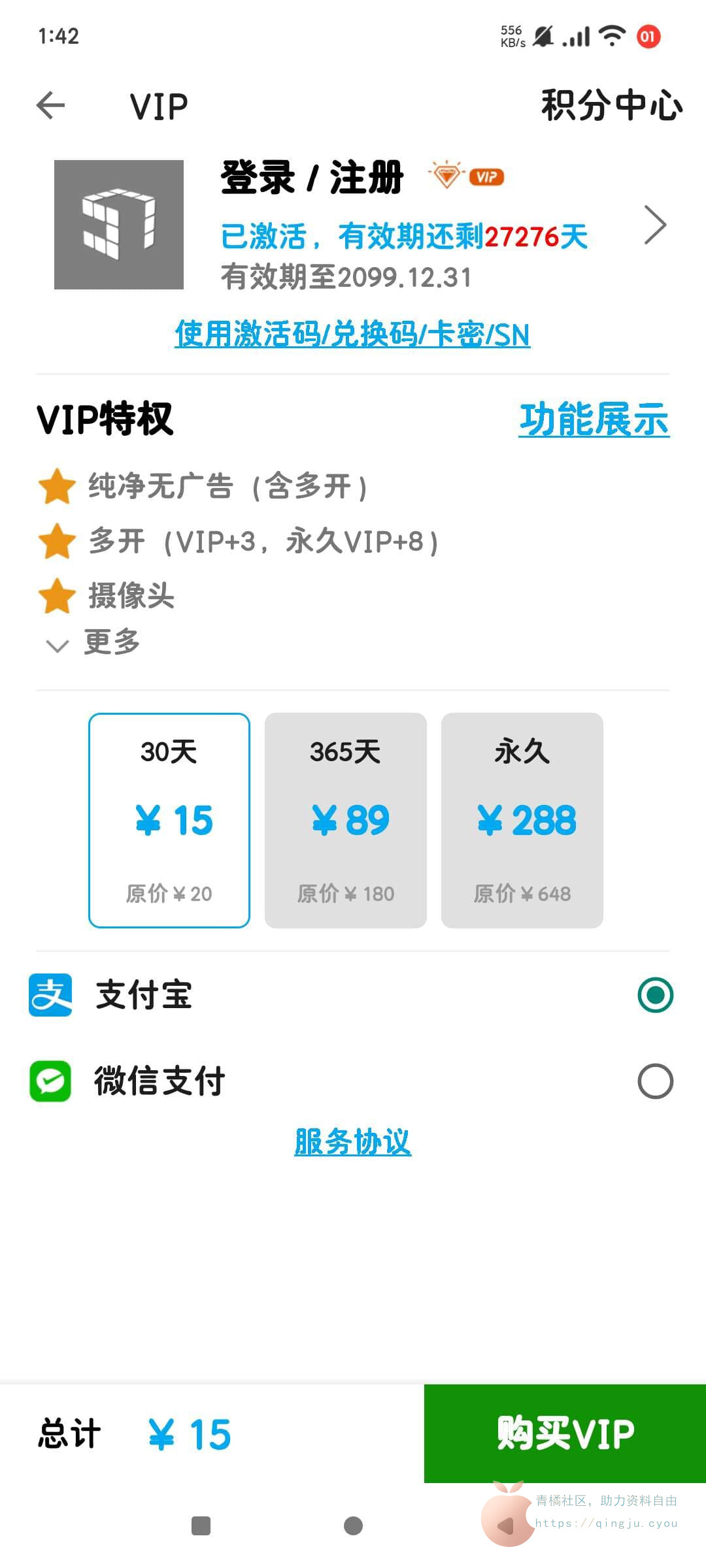706x1568 pixels.
Task: Open 积分中心 points center
Action: (x=611, y=106)
